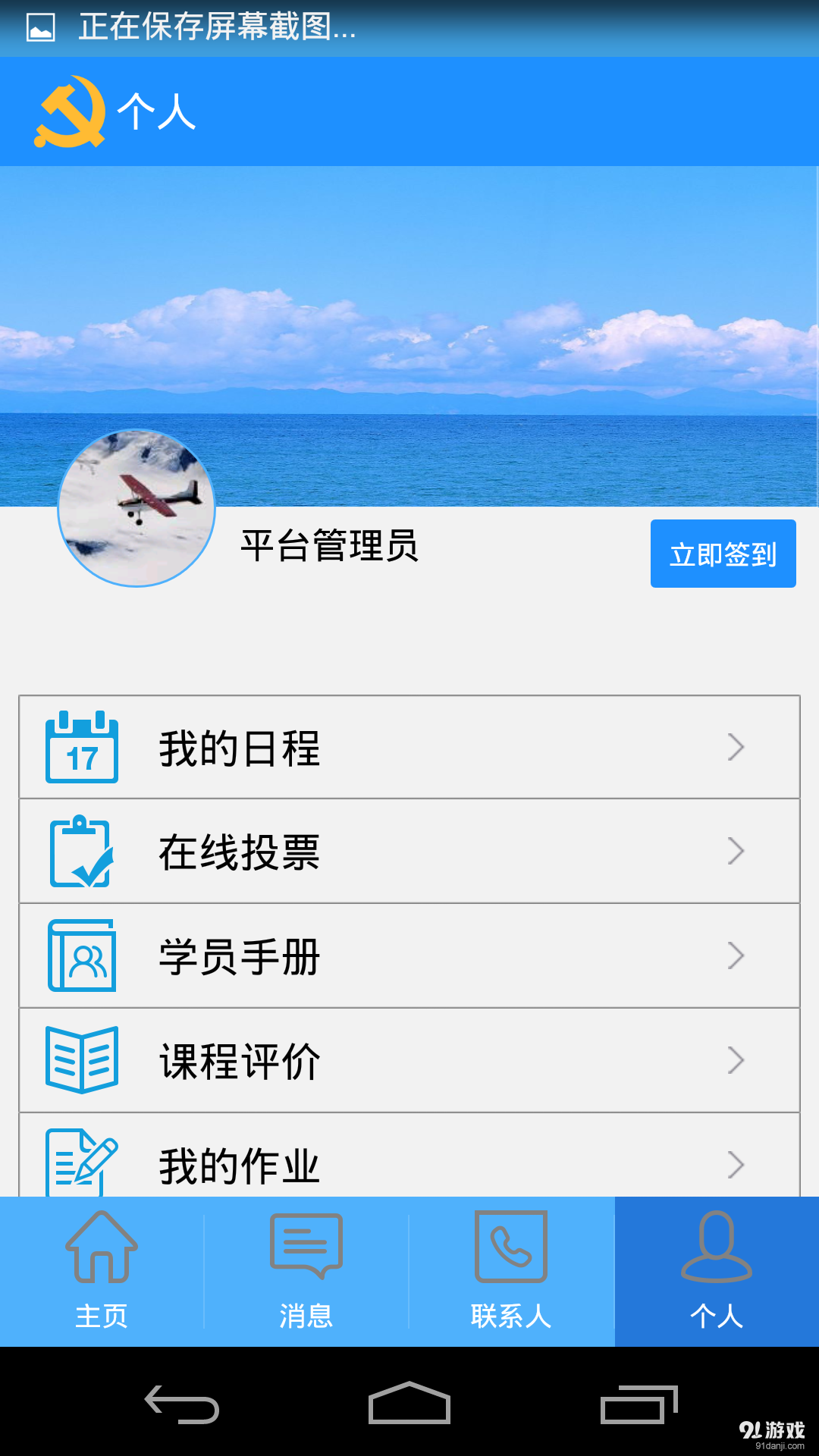Expand 我的日程 via its chevron
This screenshot has height=1456, width=819.
click(x=734, y=747)
